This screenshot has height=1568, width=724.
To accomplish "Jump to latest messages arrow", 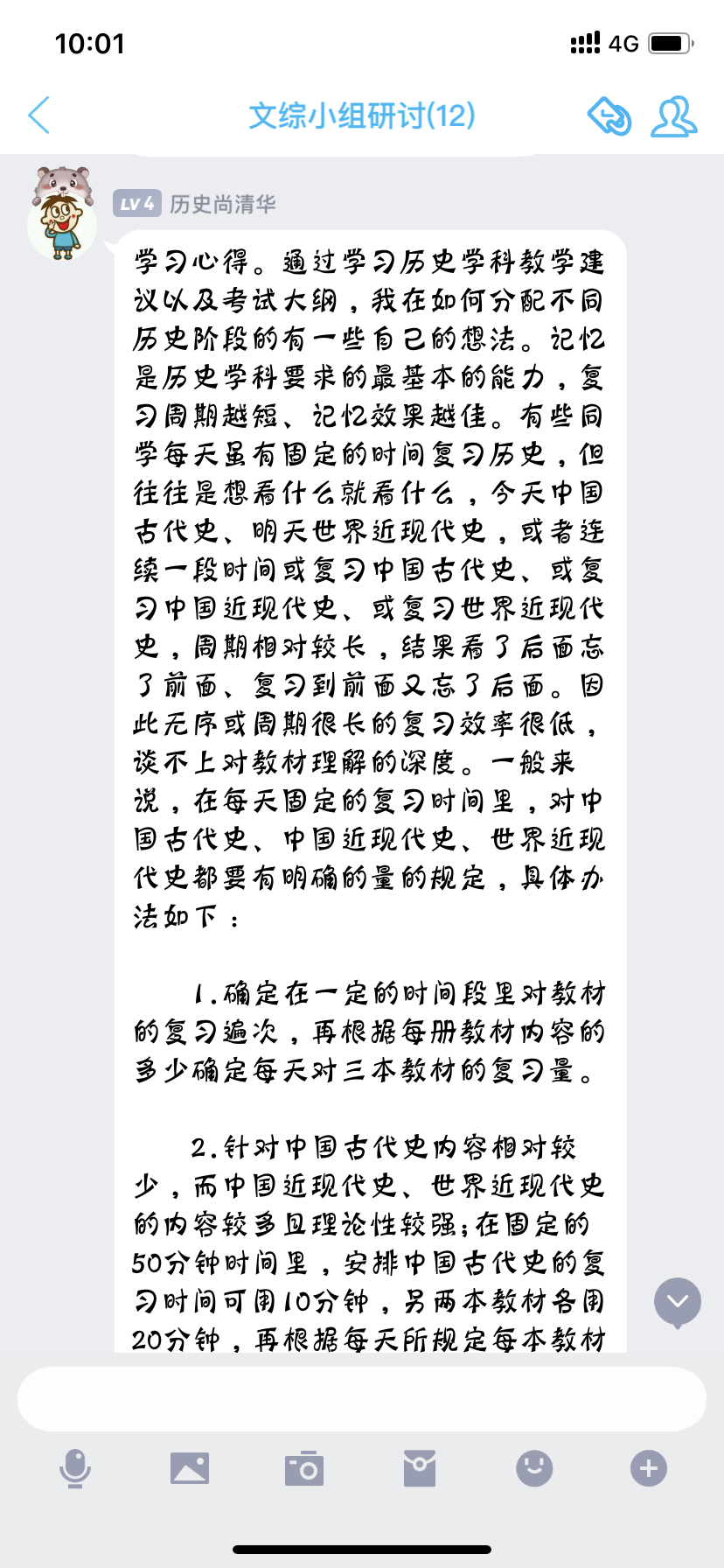I will pos(678,1302).
